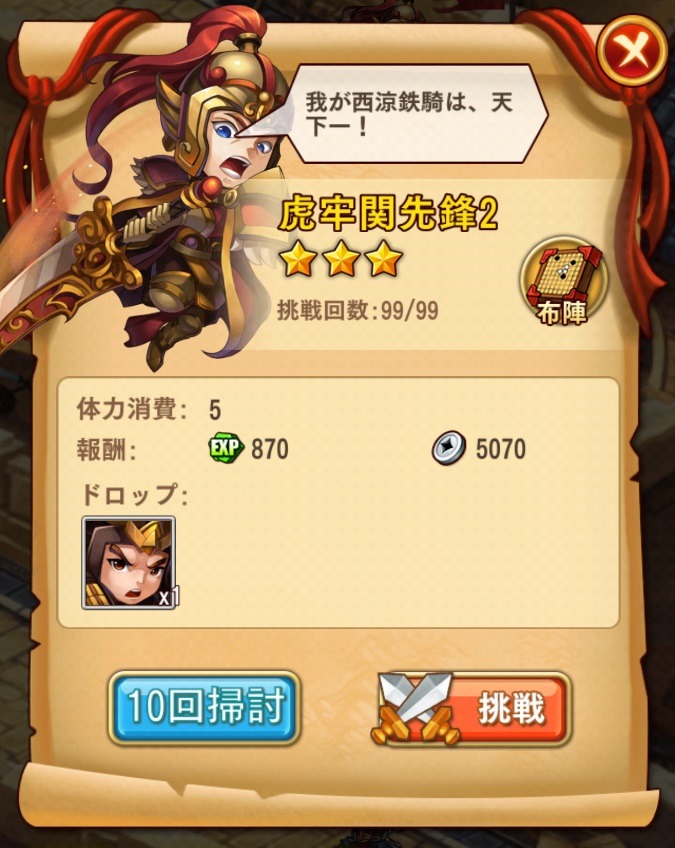Close the stage info dialog

[631, 49]
